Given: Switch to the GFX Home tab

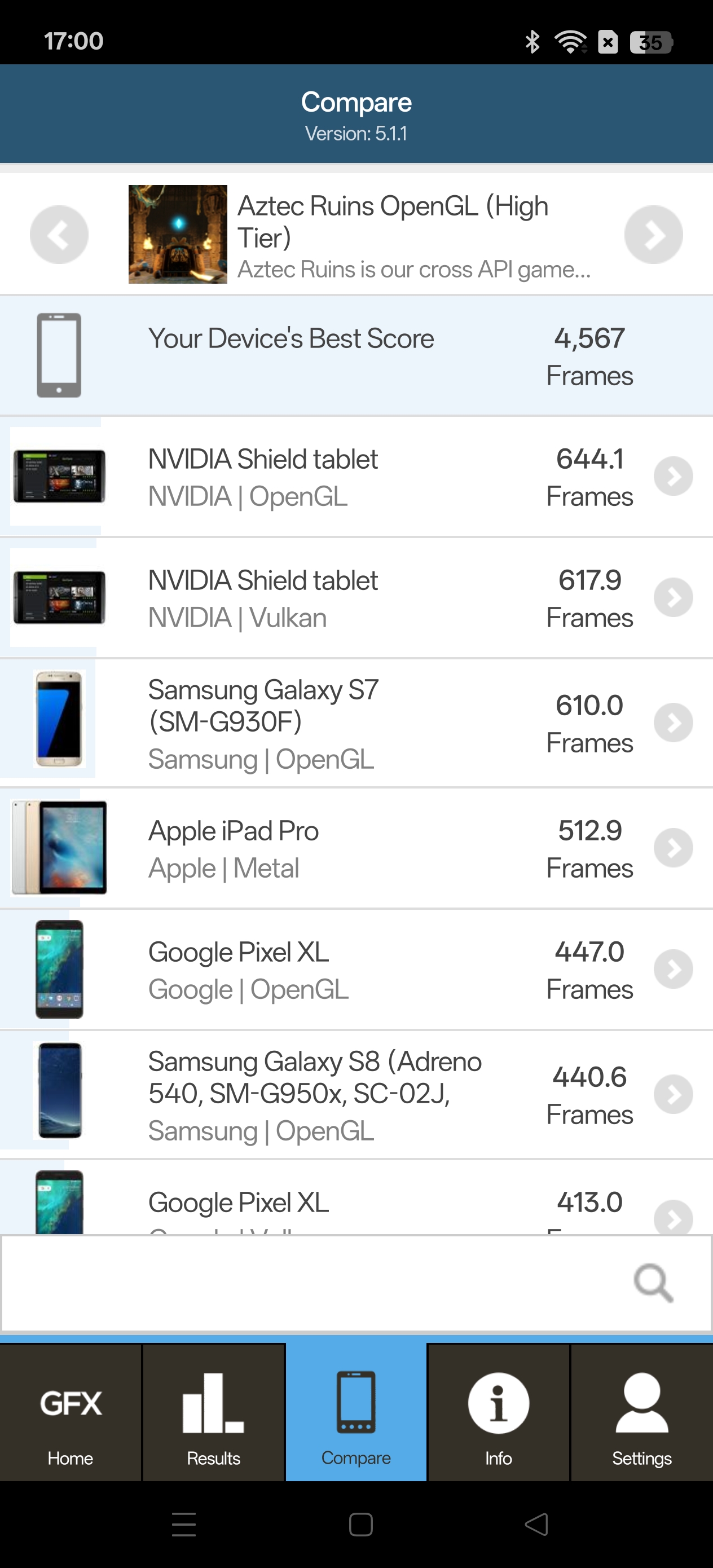Looking at the screenshot, I should click(71, 1413).
